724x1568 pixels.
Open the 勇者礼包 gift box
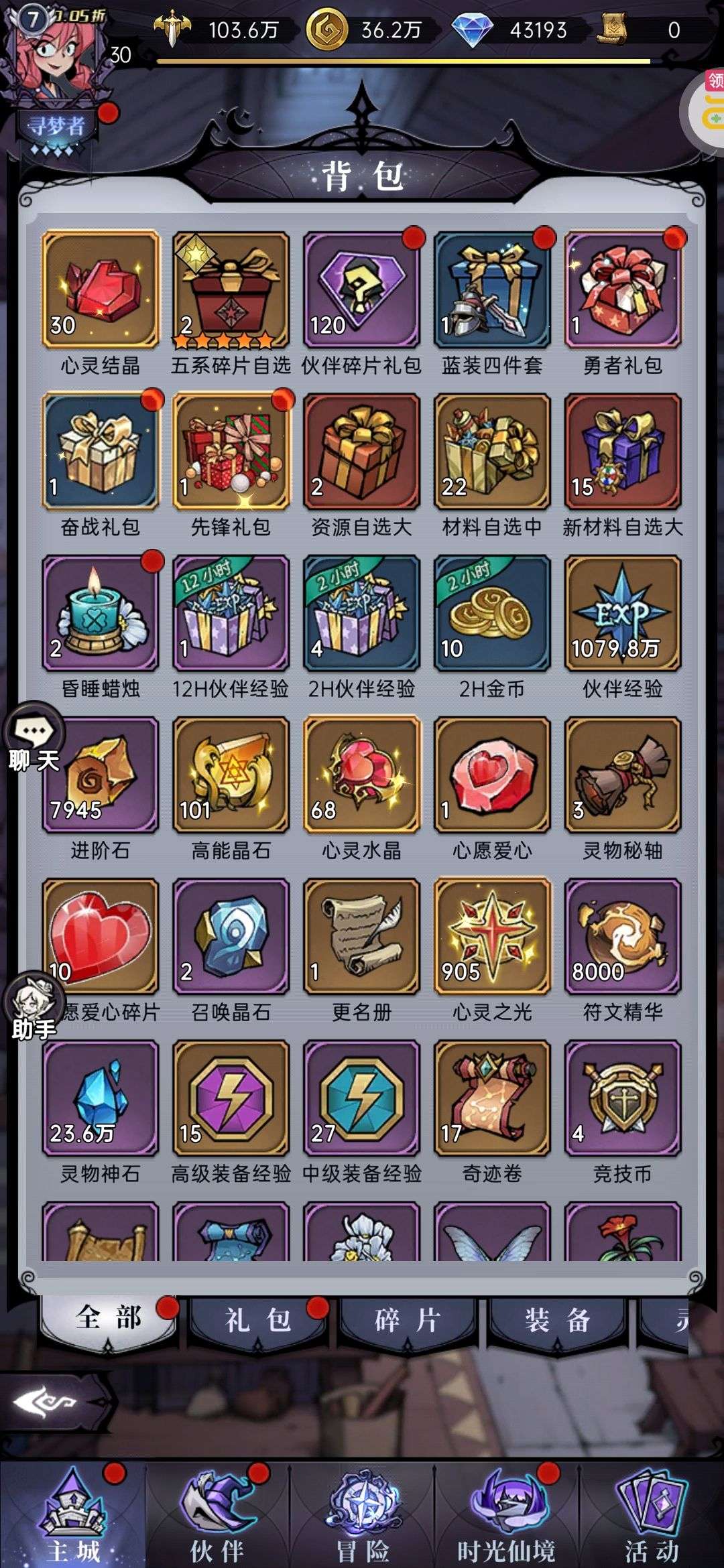(x=623, y=289)
